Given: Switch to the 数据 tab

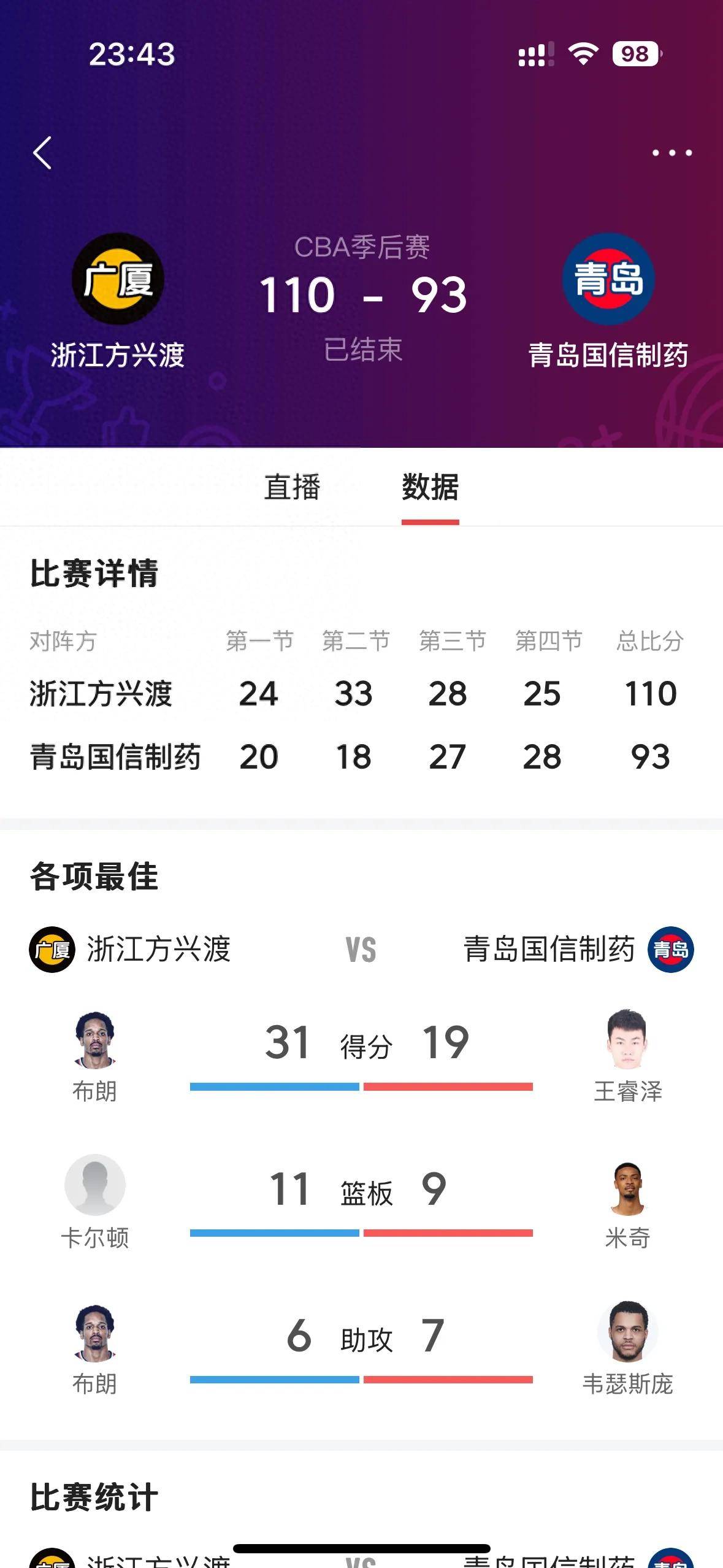Looking at the screenshot, I should pos(429,488).
